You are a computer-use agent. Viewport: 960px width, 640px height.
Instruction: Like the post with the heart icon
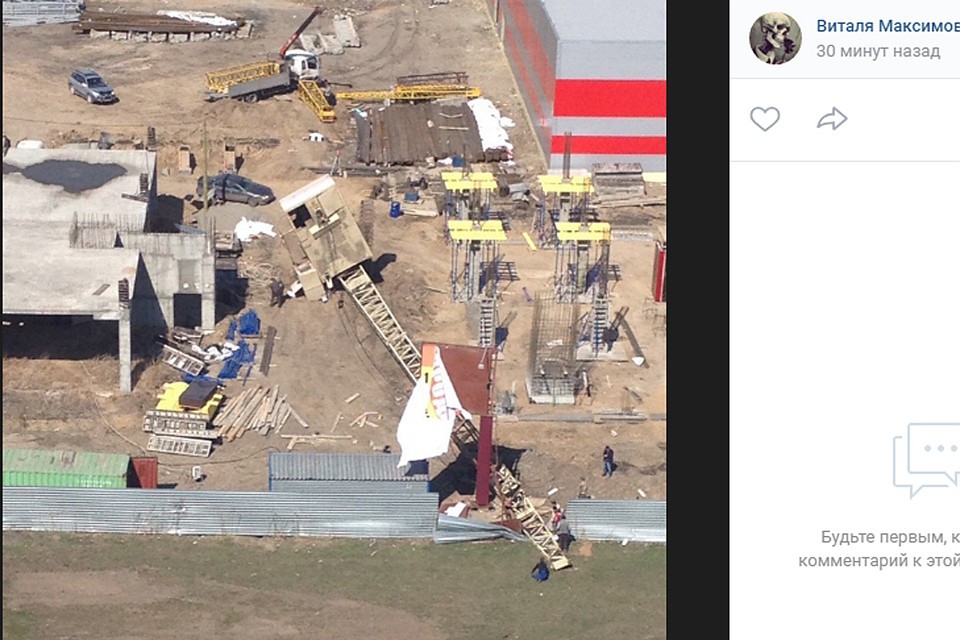point(765,119)
